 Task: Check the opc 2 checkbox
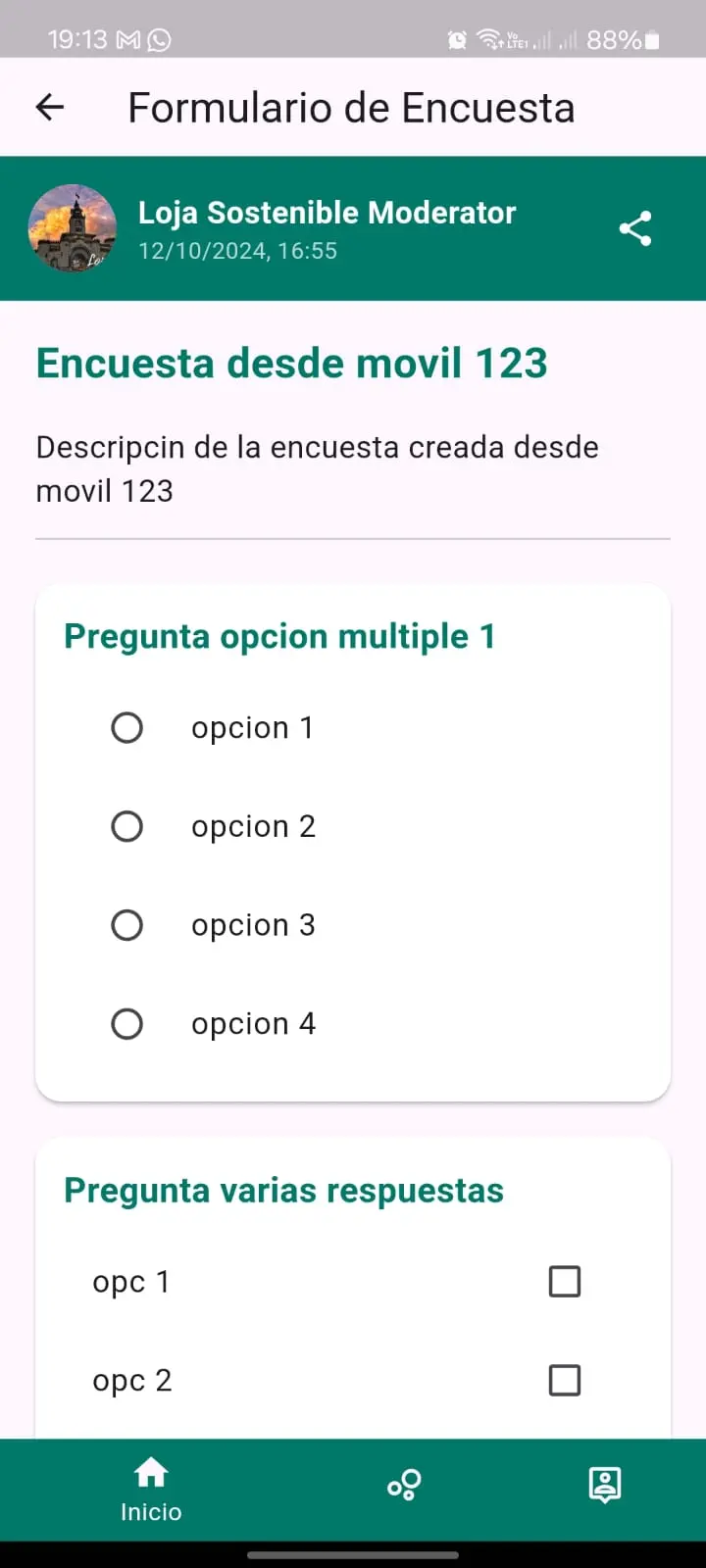(564, 1380)
